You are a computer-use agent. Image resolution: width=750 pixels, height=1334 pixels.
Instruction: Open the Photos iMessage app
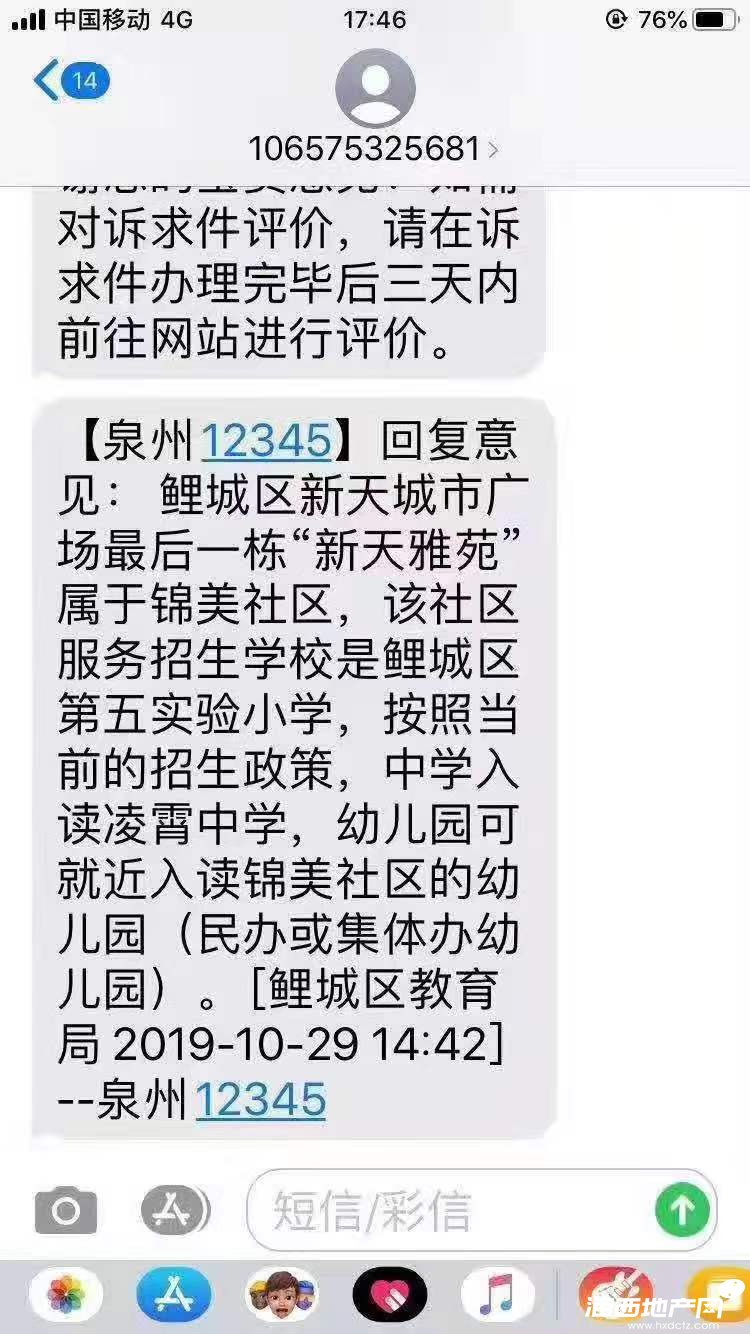point(66,1296)
